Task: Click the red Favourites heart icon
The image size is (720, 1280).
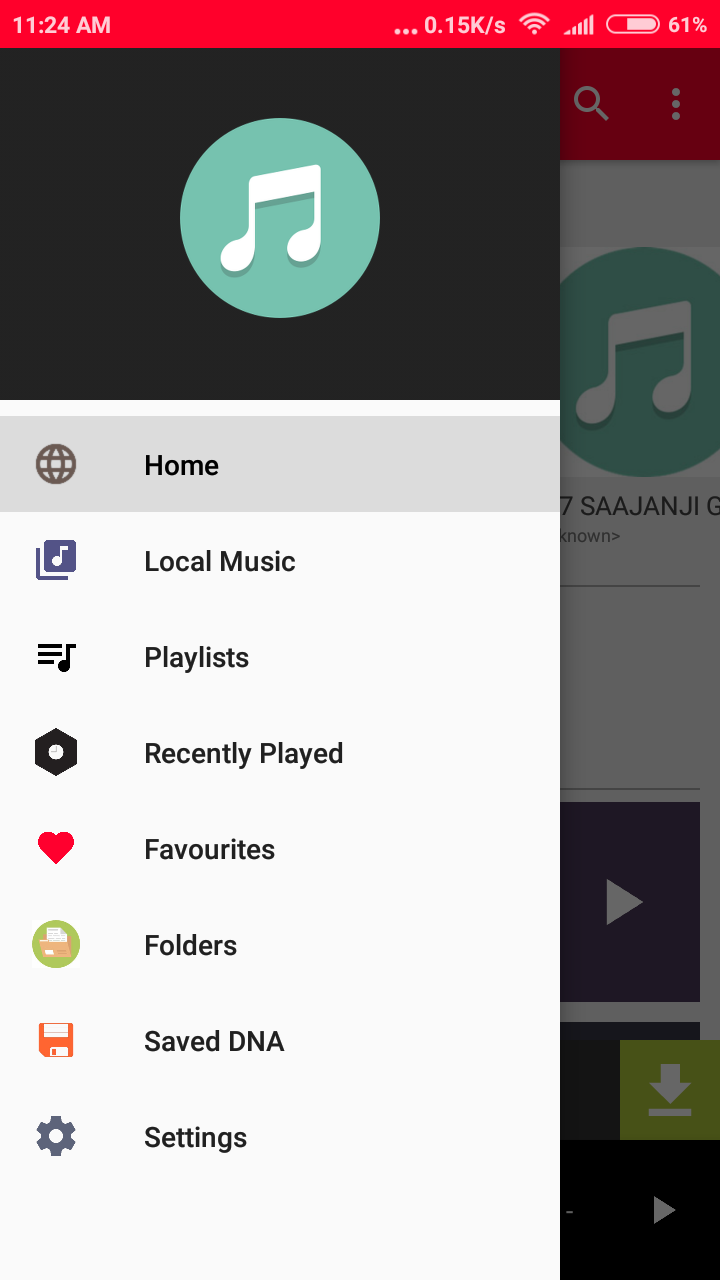Action: tap(56, 847)
